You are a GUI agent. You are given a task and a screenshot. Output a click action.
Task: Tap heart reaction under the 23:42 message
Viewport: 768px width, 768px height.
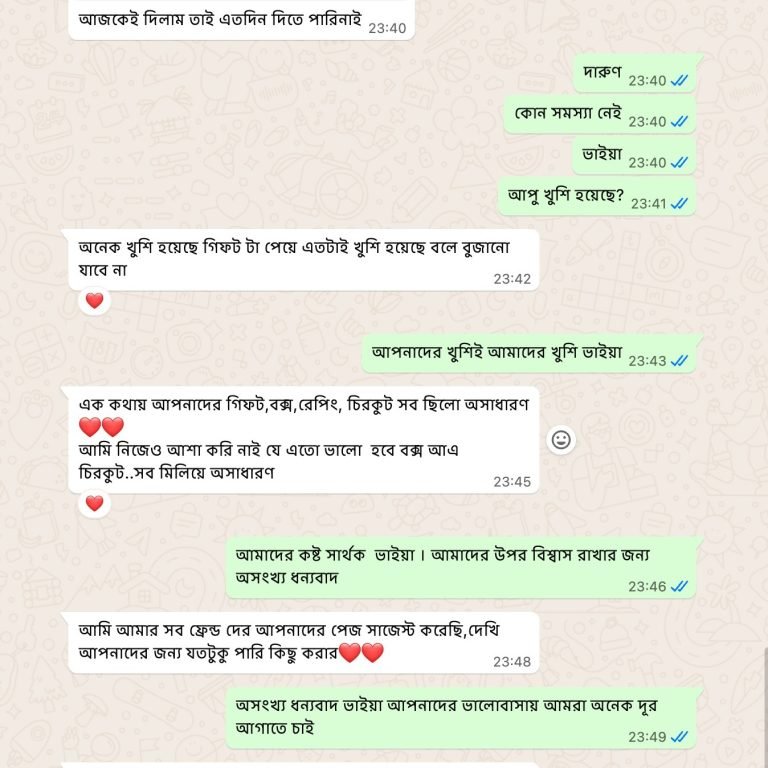94,300
